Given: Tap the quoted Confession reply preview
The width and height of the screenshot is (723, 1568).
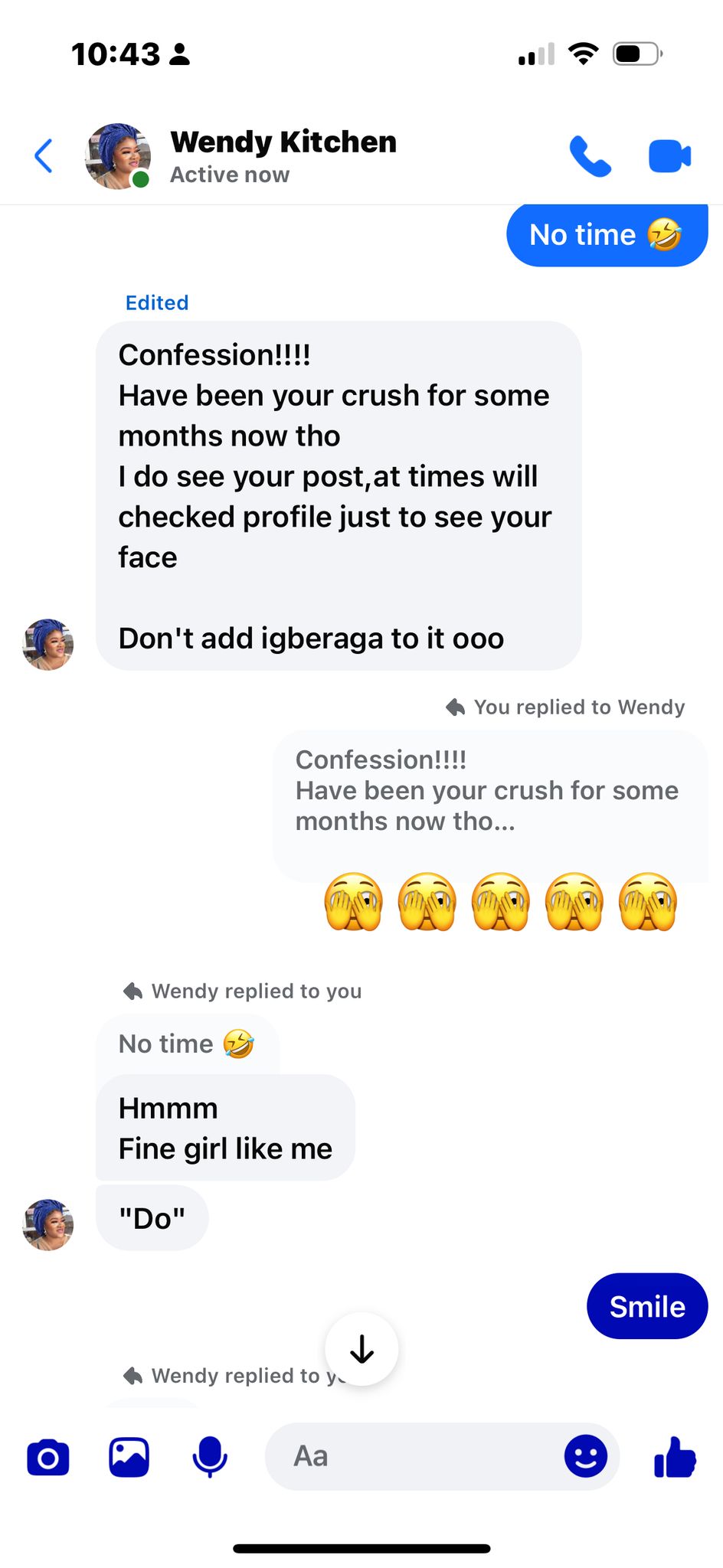Looking at the screenshot, I should coord(487,791).
